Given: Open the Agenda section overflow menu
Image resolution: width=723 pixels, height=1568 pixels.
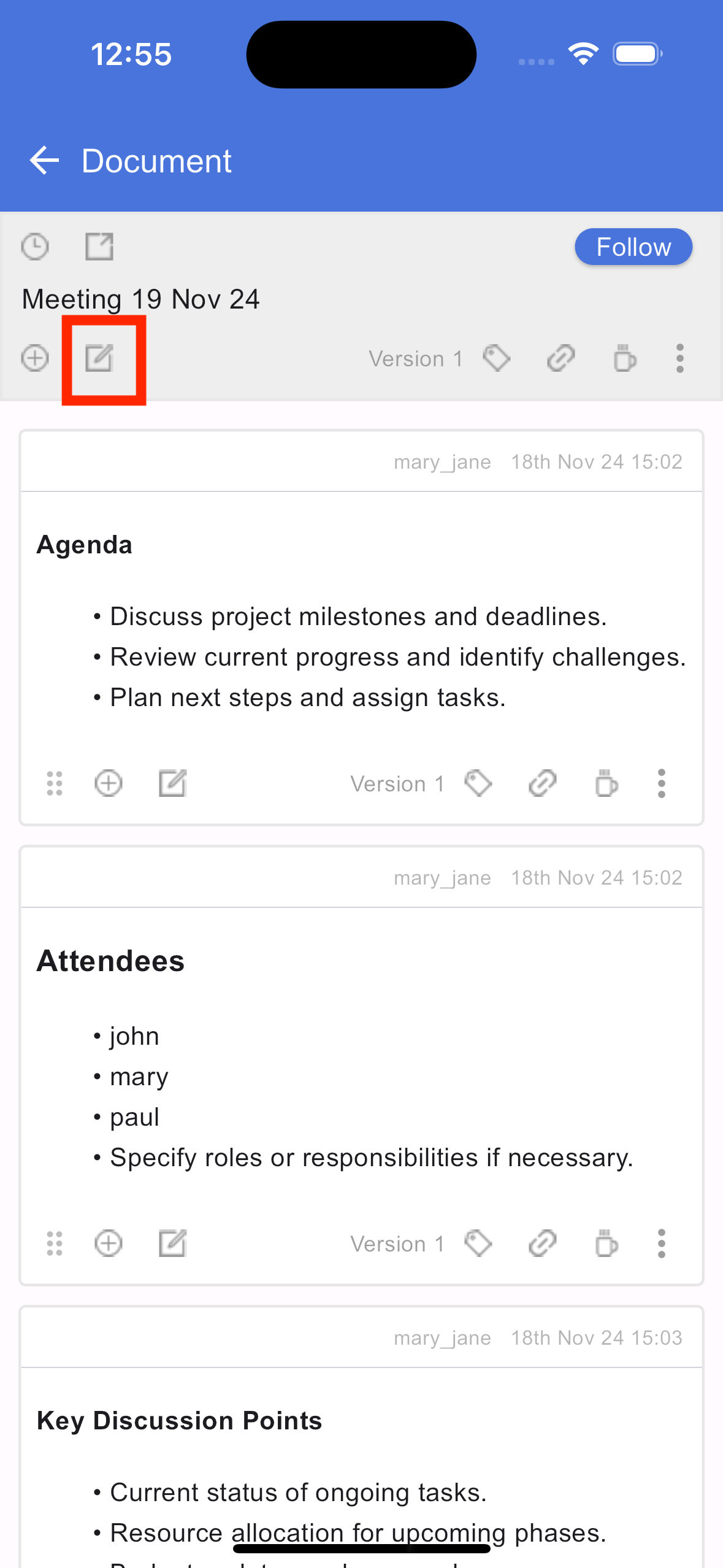Looking at the screenshot, I should pos(661,783).
